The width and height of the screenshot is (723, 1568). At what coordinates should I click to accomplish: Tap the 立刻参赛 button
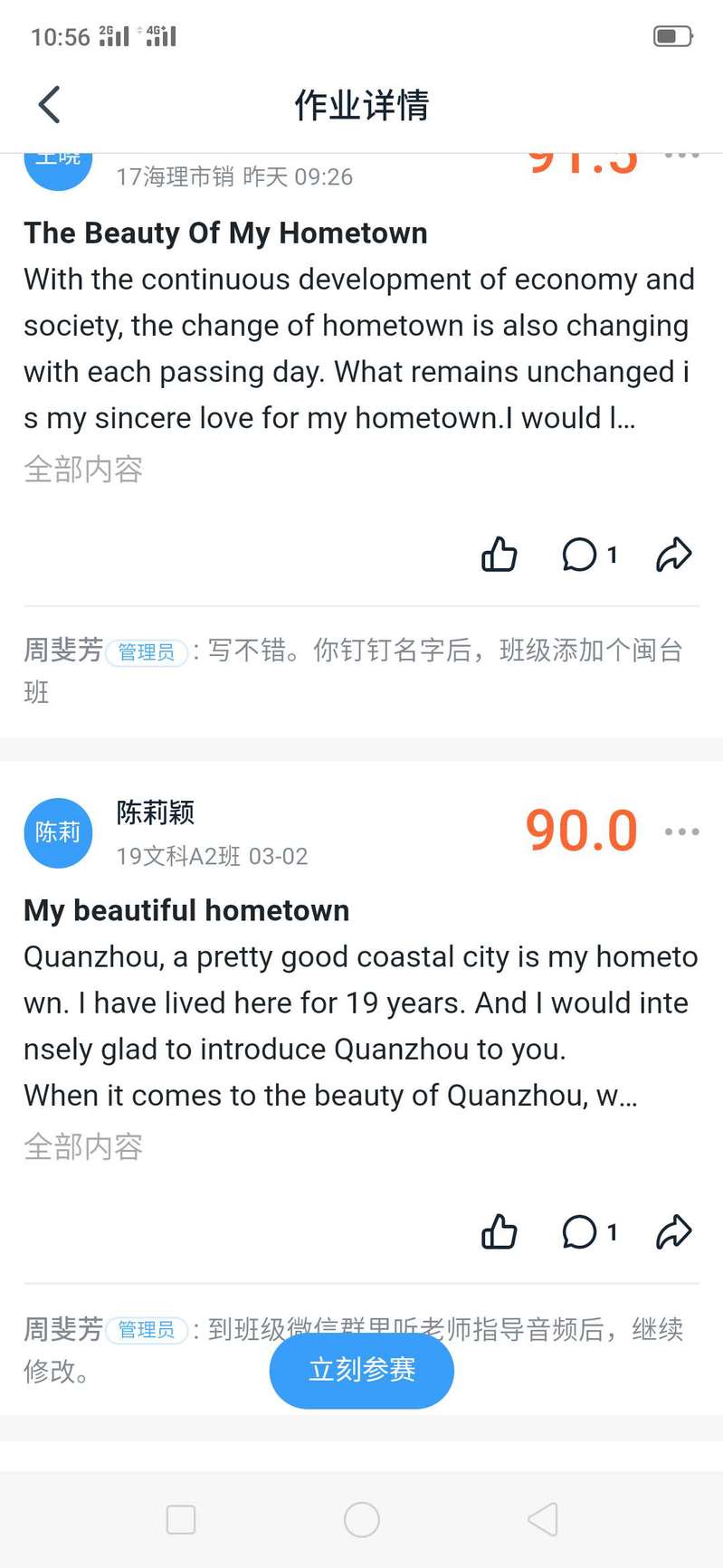362,1370
